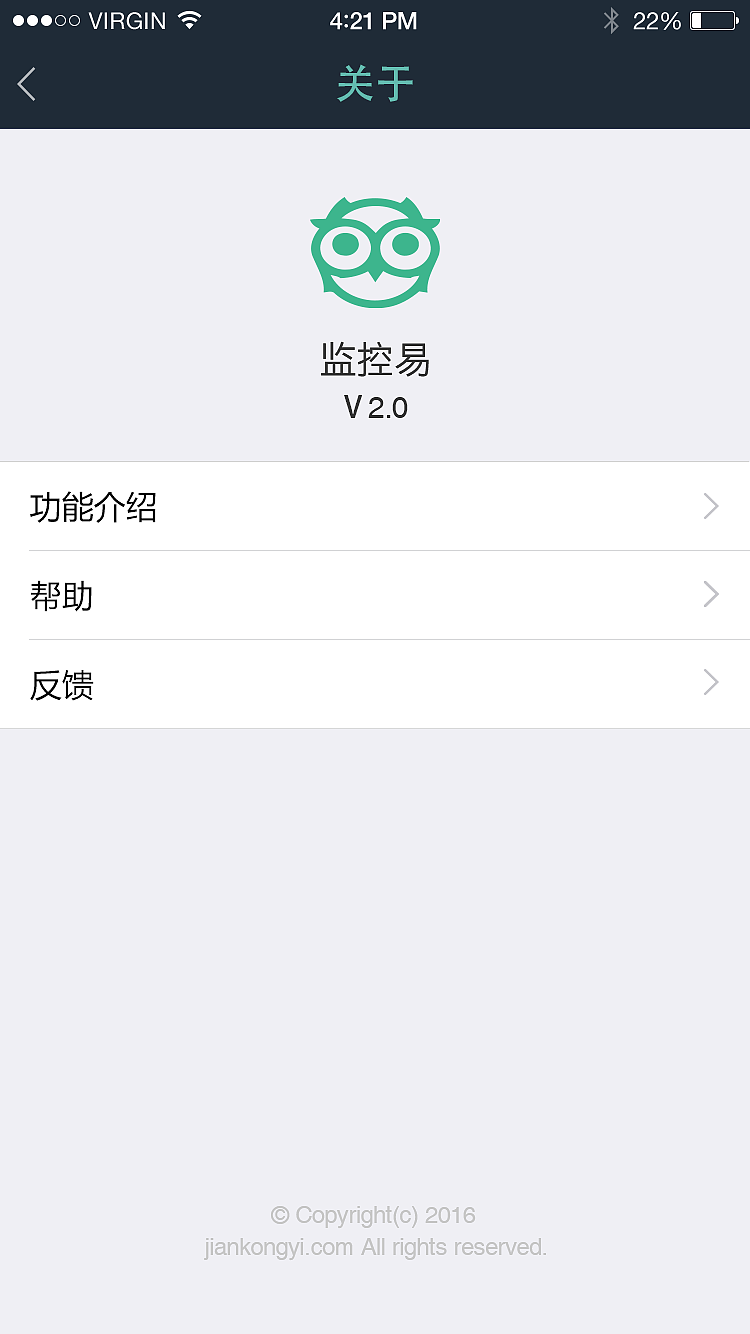
Task: Open the 帮助 section via its chevron
Action: pyautogui.click(x=710, y=594)
